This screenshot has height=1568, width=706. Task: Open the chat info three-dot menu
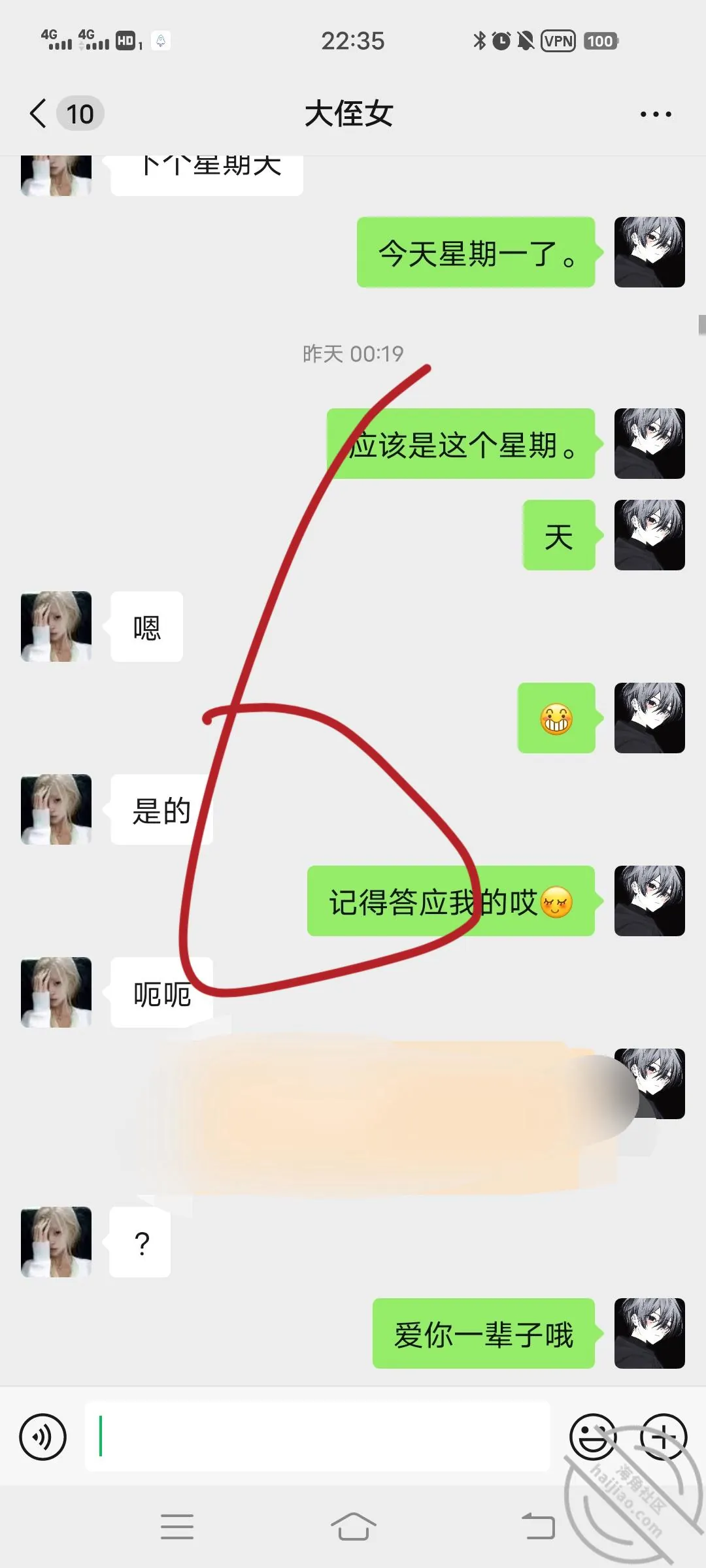click(656, 114)
